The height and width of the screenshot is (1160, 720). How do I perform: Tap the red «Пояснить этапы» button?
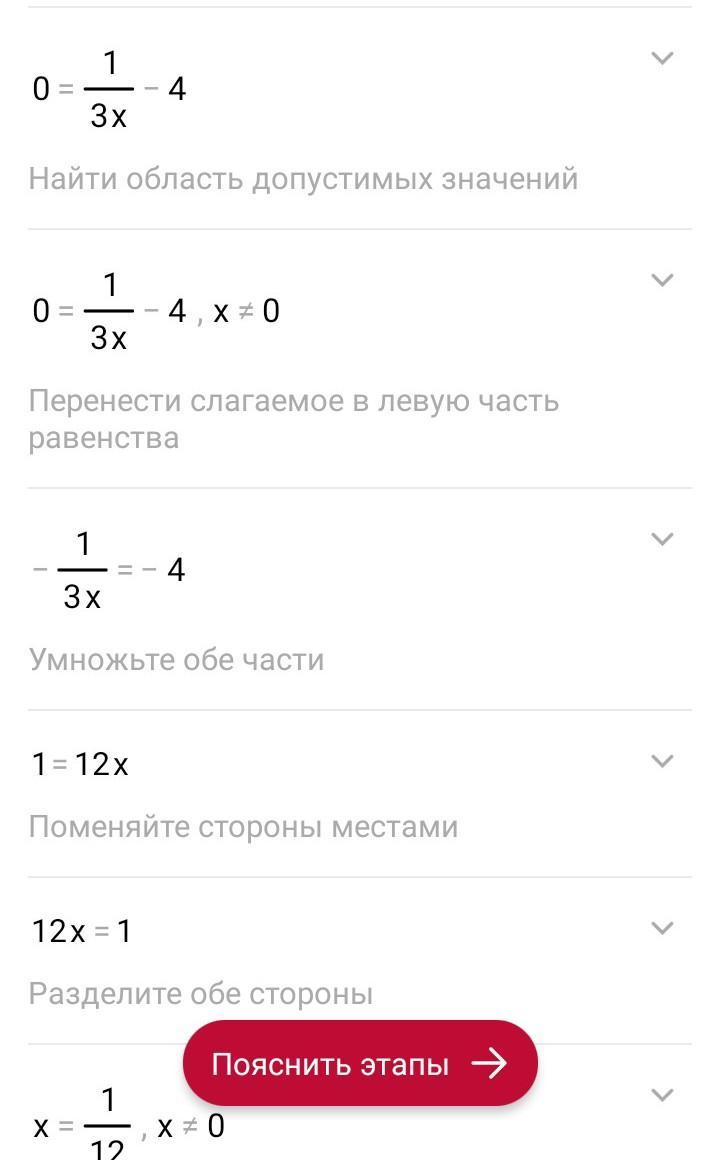(360, 1064)
